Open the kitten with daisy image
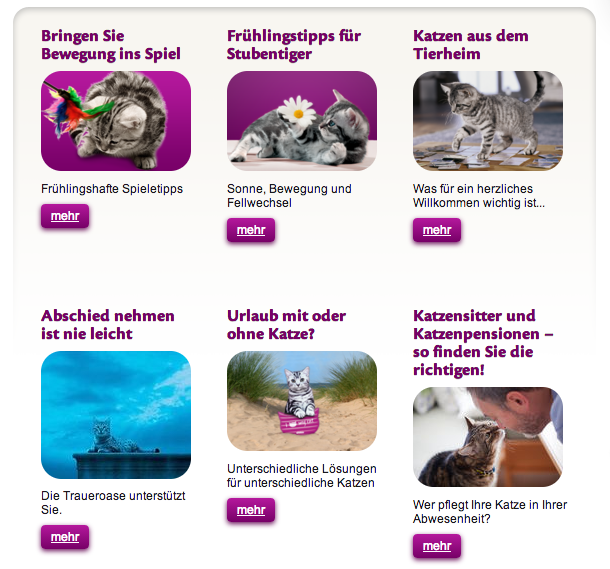The height and width of the screenshot is (569, 610). [302, 120]
